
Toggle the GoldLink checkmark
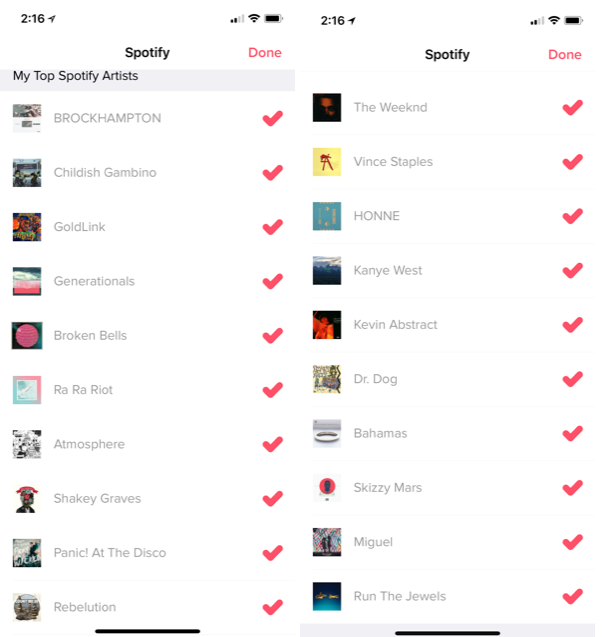click(x=272, y=227)
